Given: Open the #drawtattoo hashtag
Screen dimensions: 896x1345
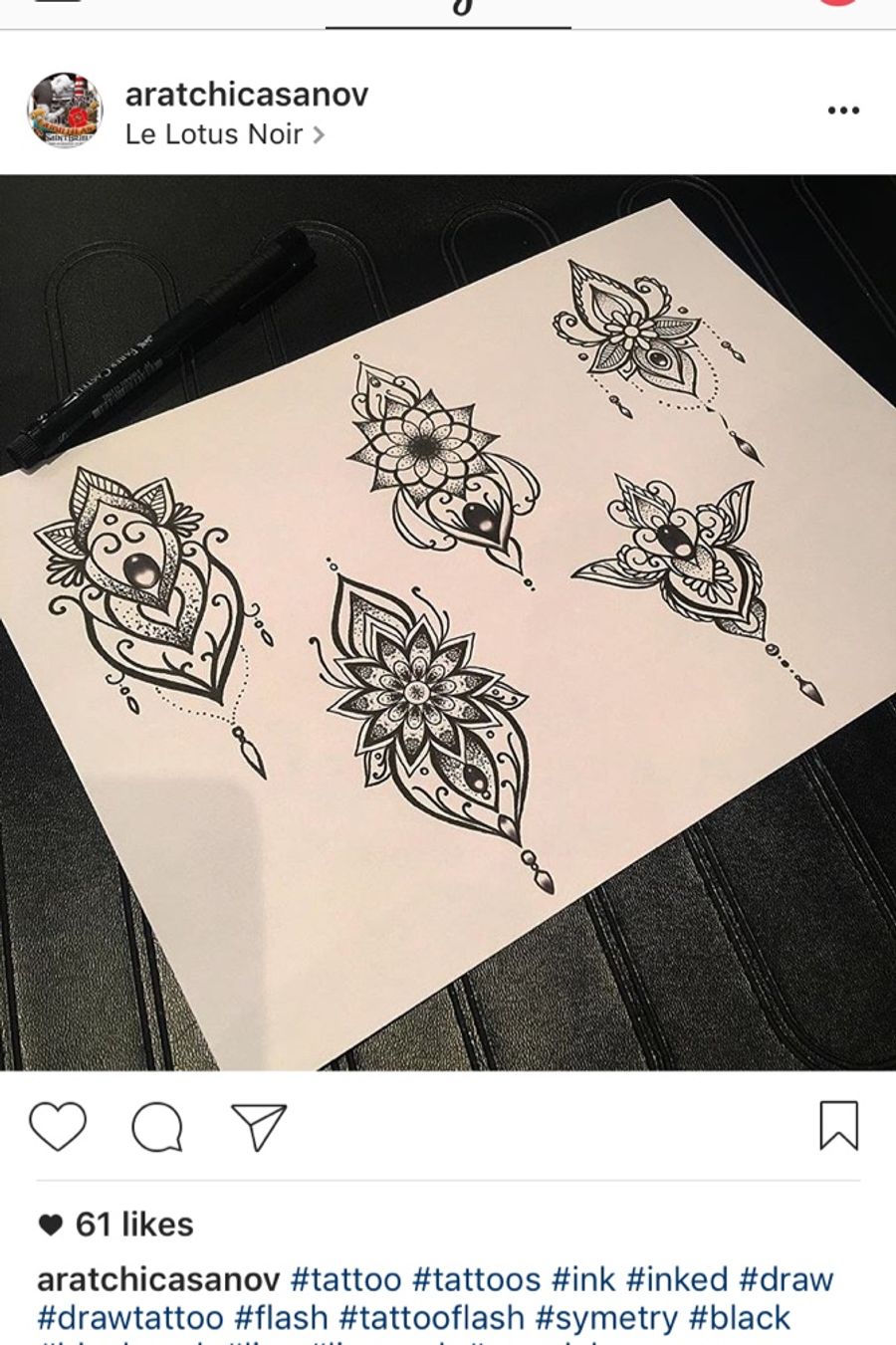Looking at the screenshot, I should [x=130, y=1318].
